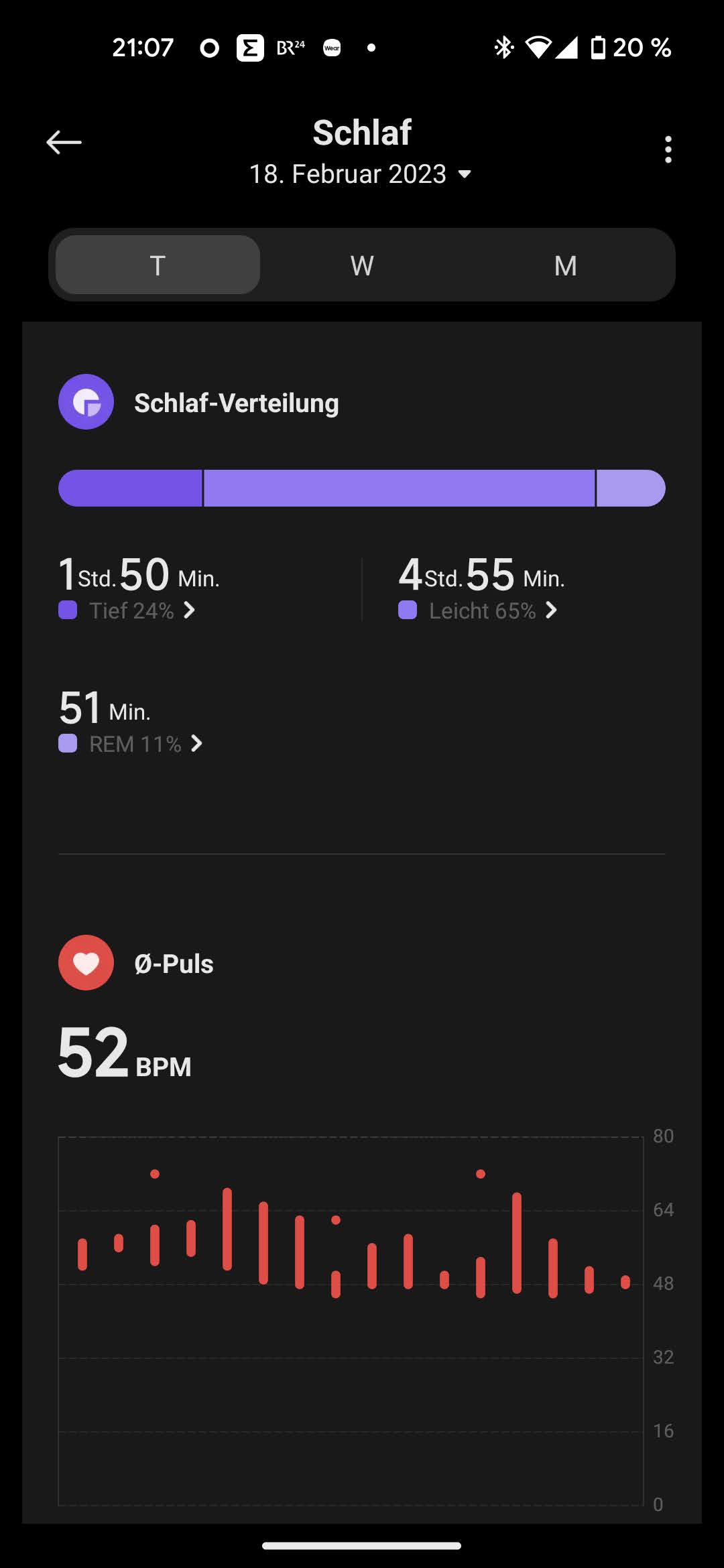The width and height of the screenshot is (724, 1568).
Task: Switch to the M month tab
Action: 565,265
